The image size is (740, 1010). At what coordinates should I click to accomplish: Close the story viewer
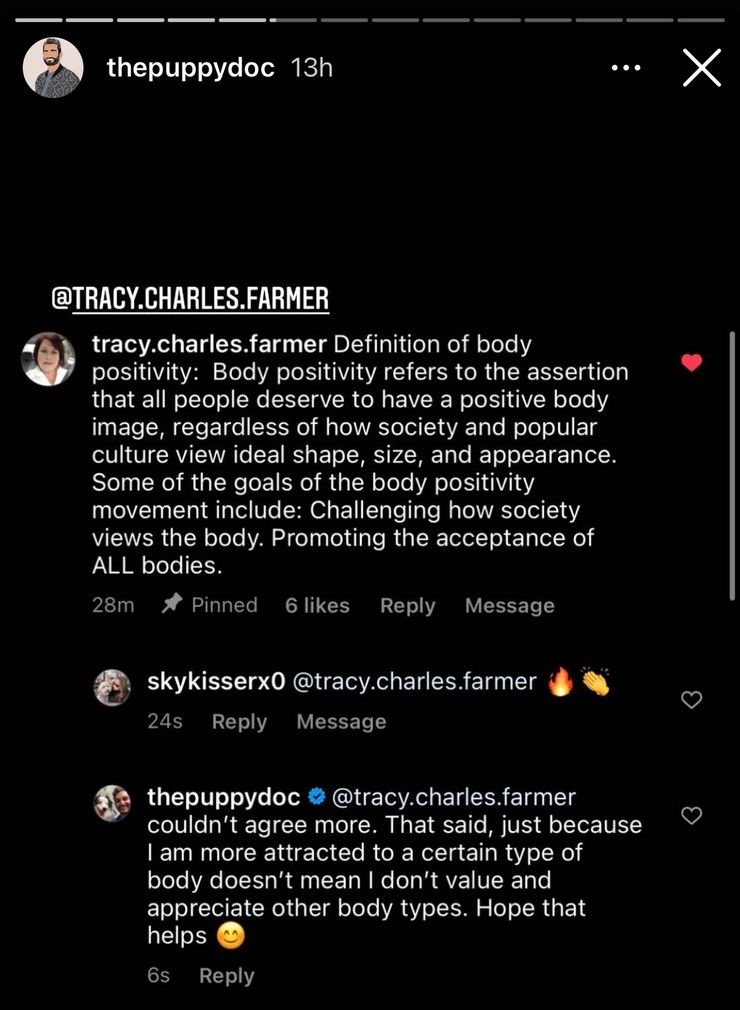(701, 68)
